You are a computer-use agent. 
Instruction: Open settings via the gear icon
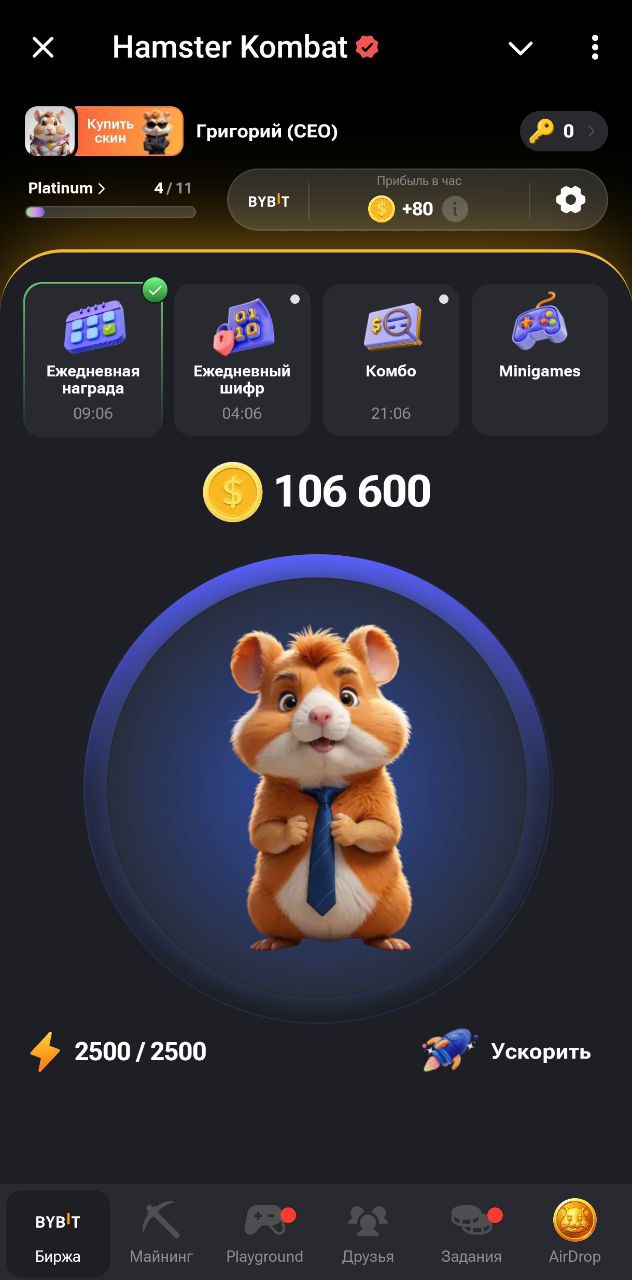click(570, 200)
